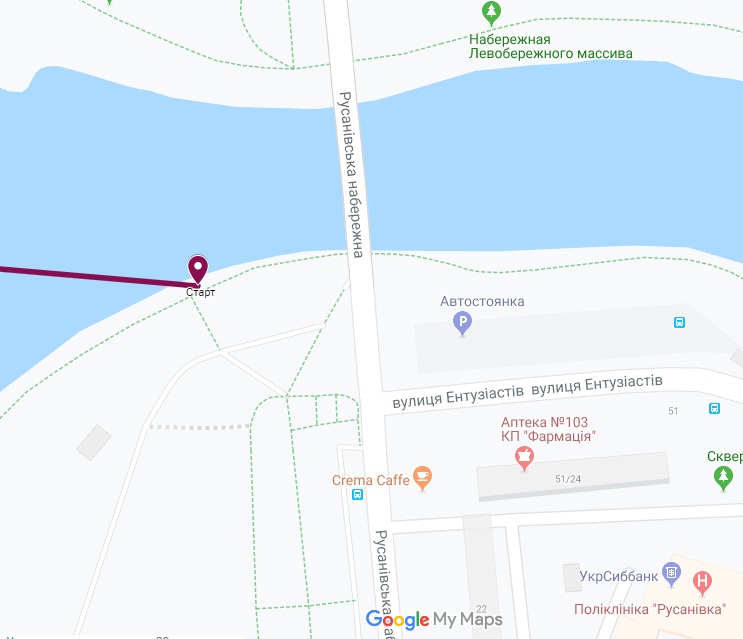Tap the Сквер park marker
Viewport: 743px width, 639px height.
point(724,479)
